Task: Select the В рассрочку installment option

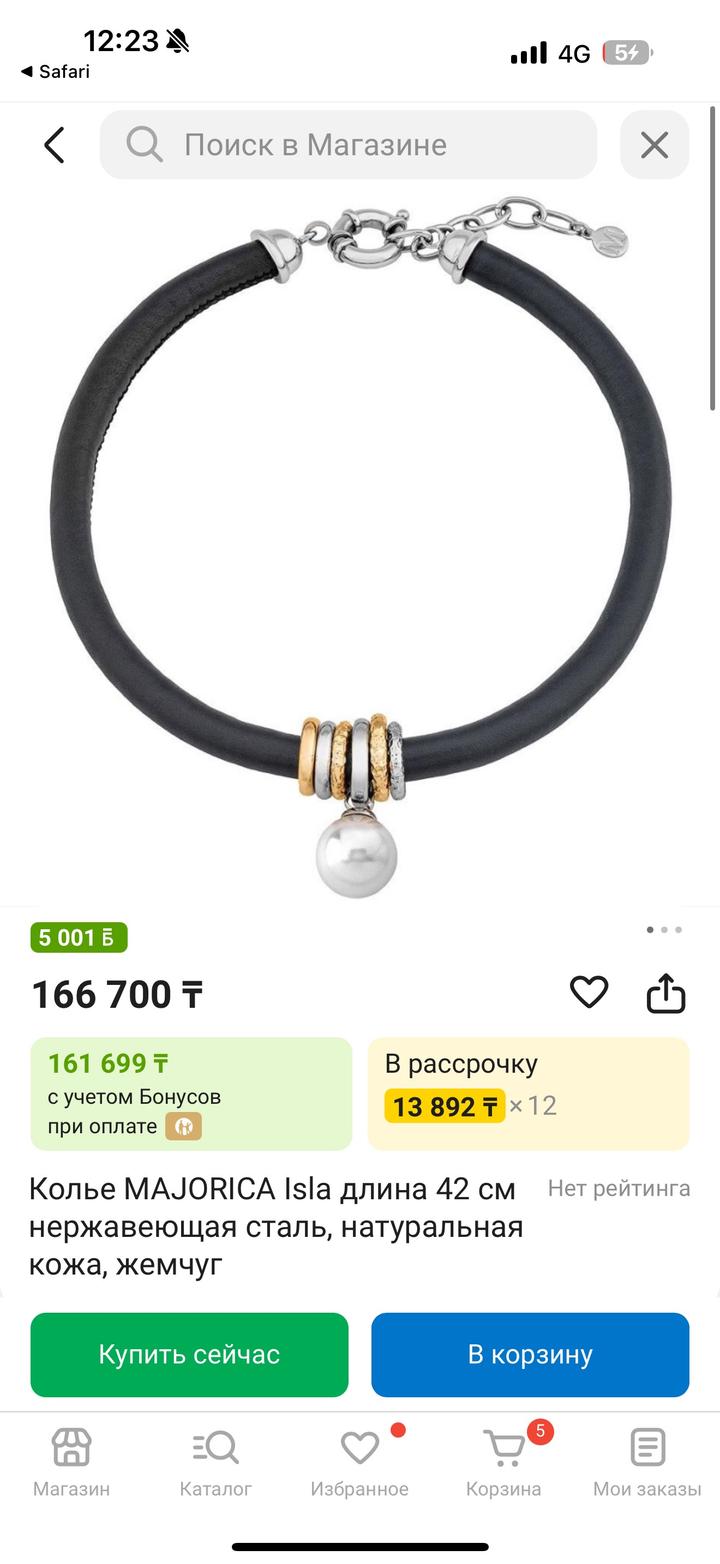Action: pos(528,1093)
